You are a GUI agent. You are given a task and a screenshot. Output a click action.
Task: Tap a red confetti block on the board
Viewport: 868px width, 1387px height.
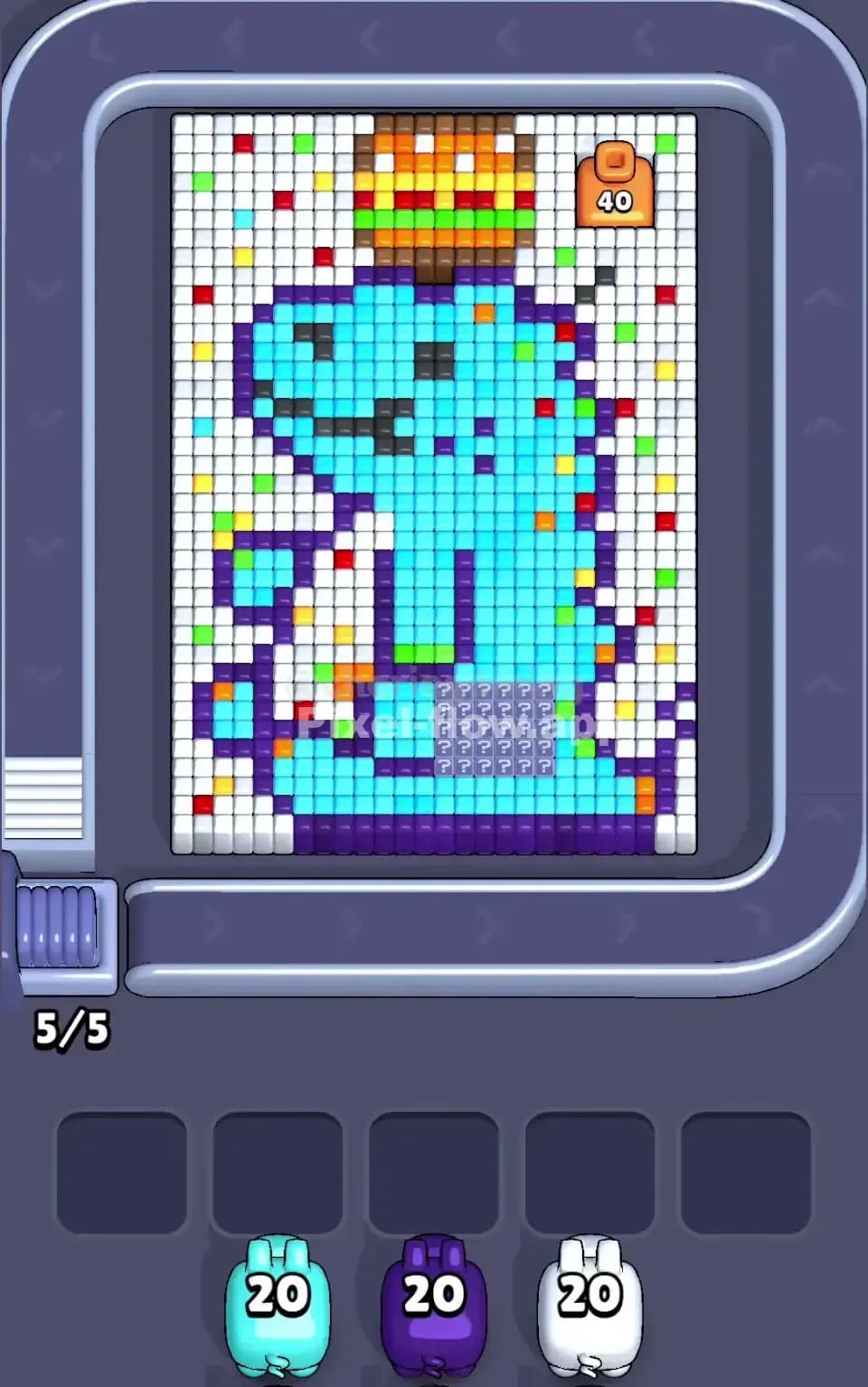pyautogui.click(x=242, y=145)
